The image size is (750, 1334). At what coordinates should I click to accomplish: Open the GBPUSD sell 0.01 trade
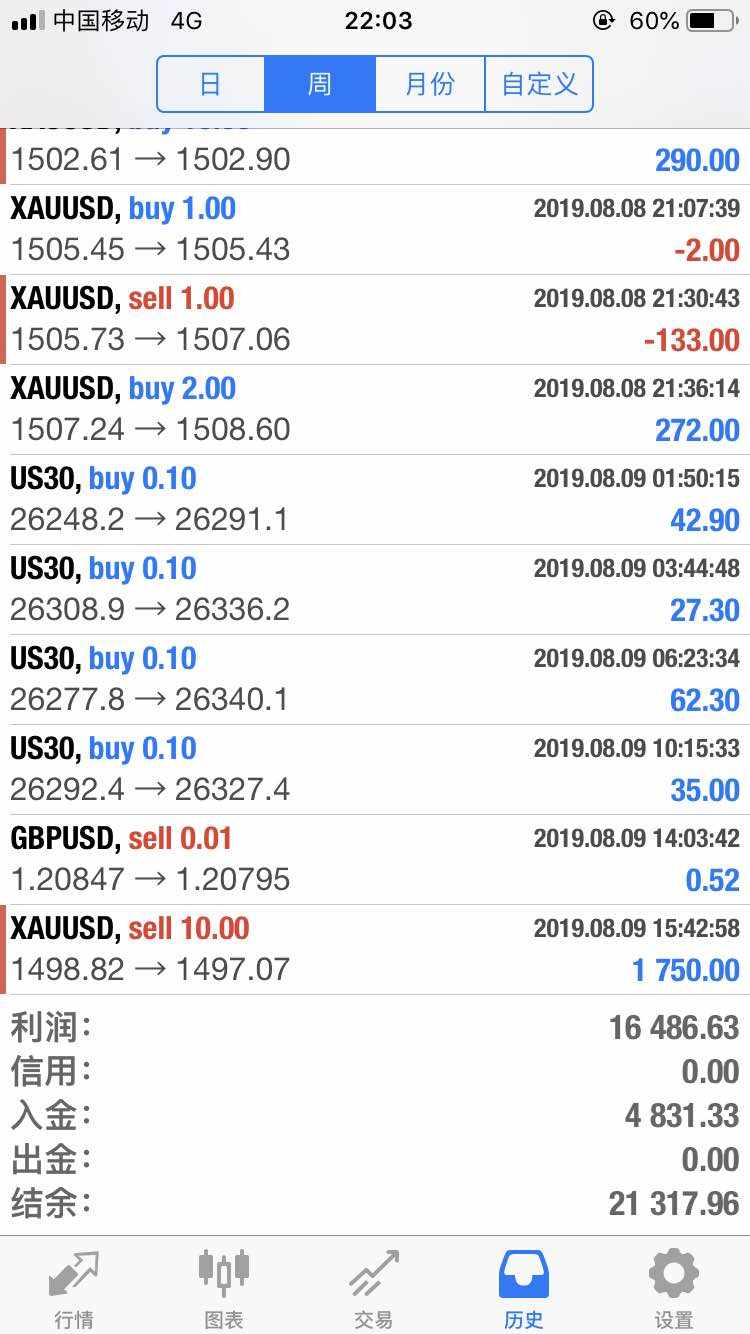pyautogui.click(x=375, y=859)
